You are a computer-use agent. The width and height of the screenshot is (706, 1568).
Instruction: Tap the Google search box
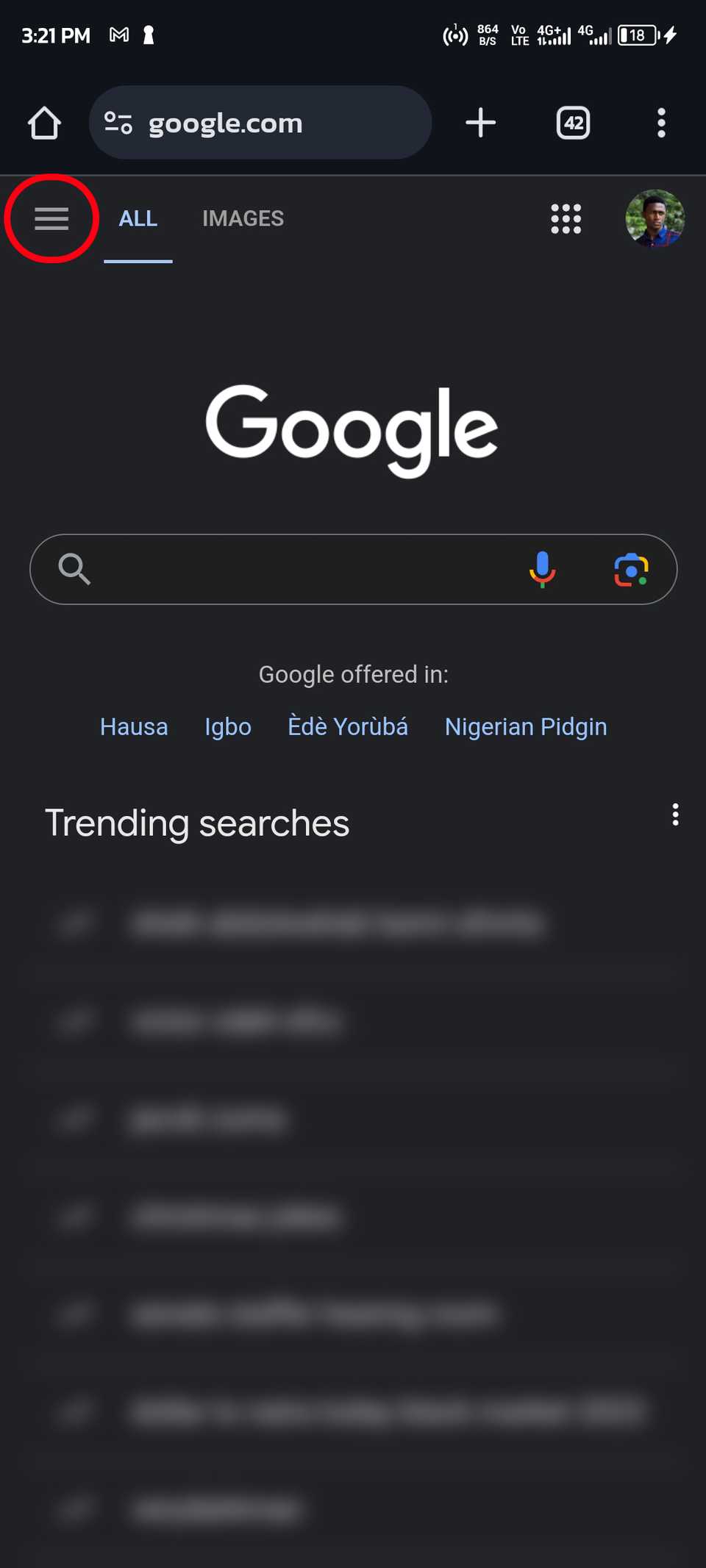coord(294,570)
